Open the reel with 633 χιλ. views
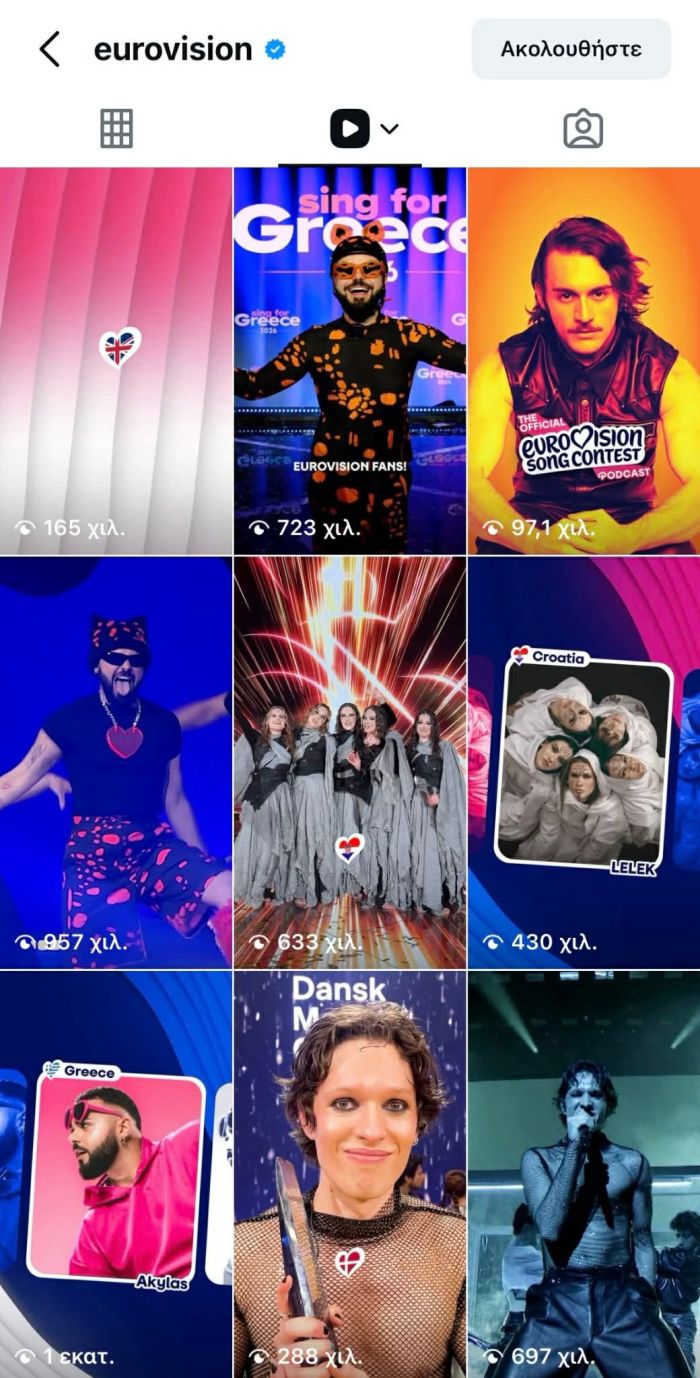Viewport: 700px width, 1378px height. click(350, 762)
